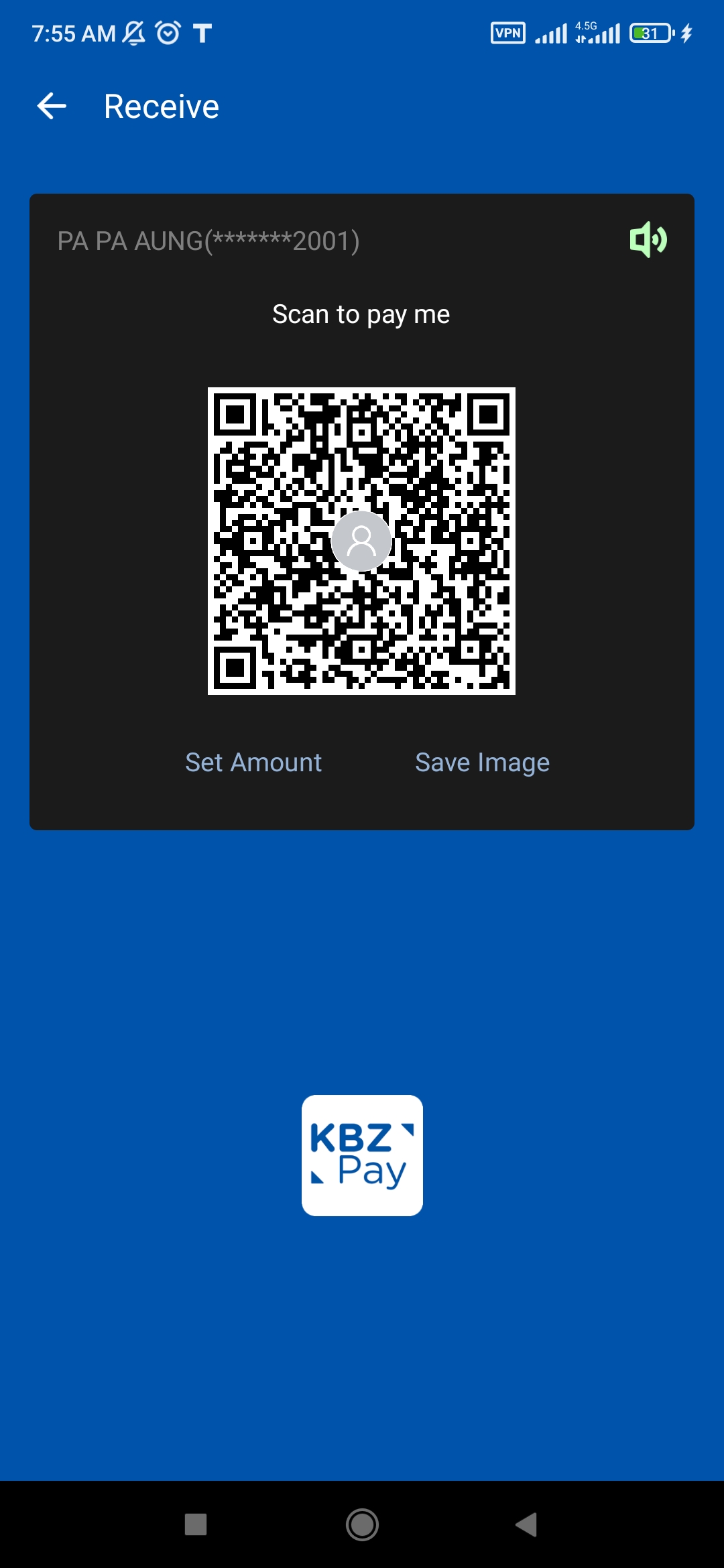The image size is (724, 1568).
Task: Save the QR code image
Action: coord(482,763)
